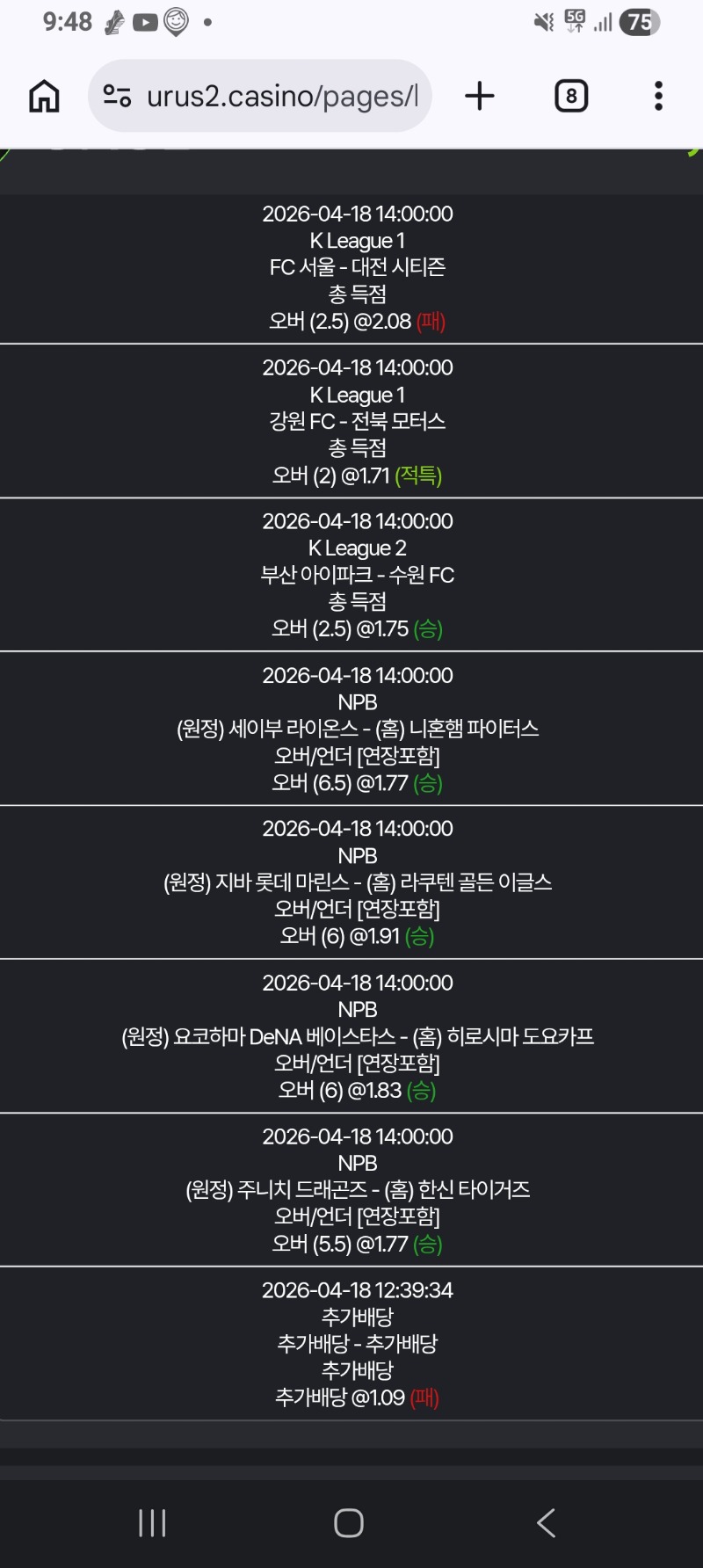Go to the browser home page

[x=44, y=96]
